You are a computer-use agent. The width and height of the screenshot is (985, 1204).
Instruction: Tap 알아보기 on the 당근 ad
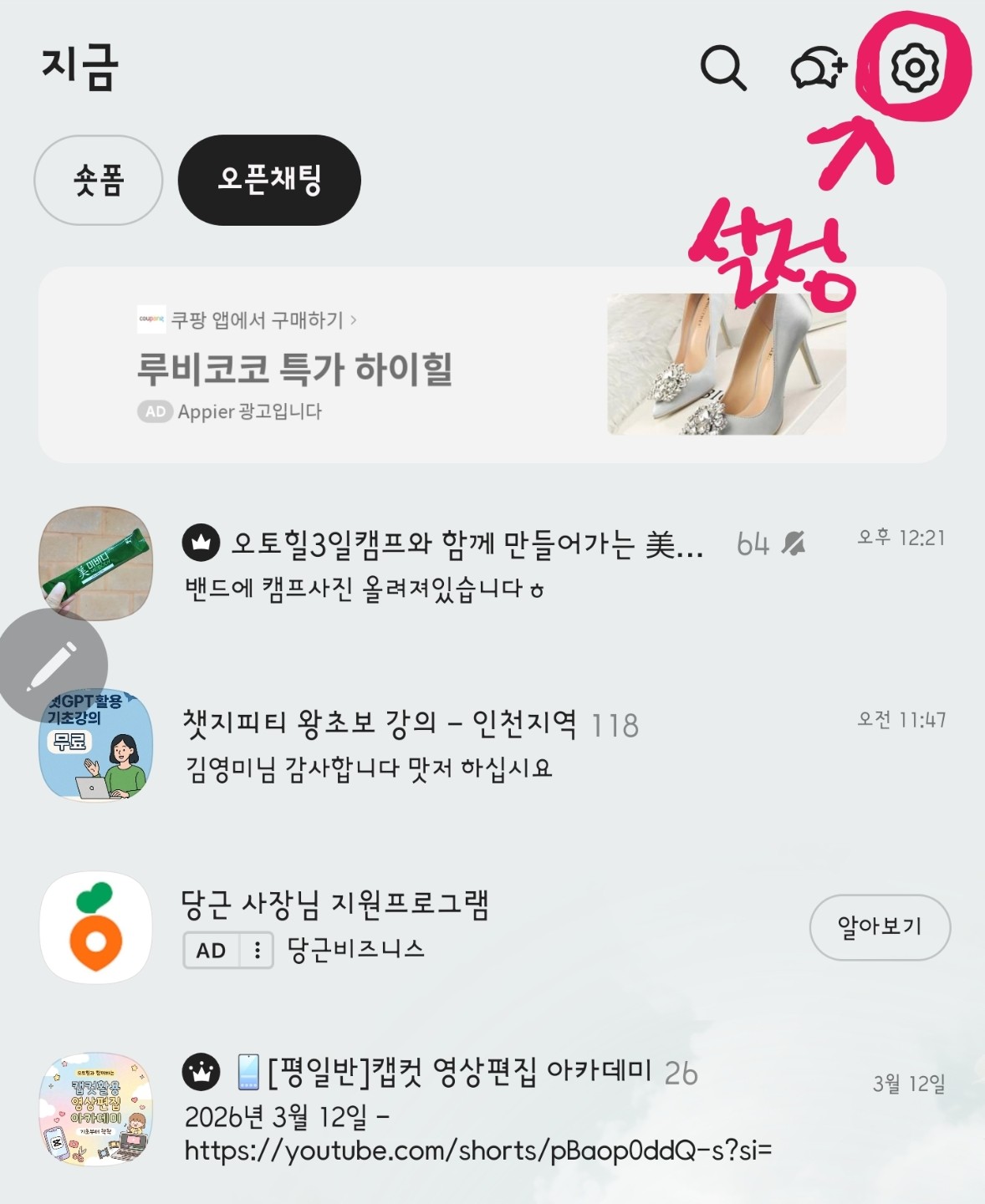(880, 926)
